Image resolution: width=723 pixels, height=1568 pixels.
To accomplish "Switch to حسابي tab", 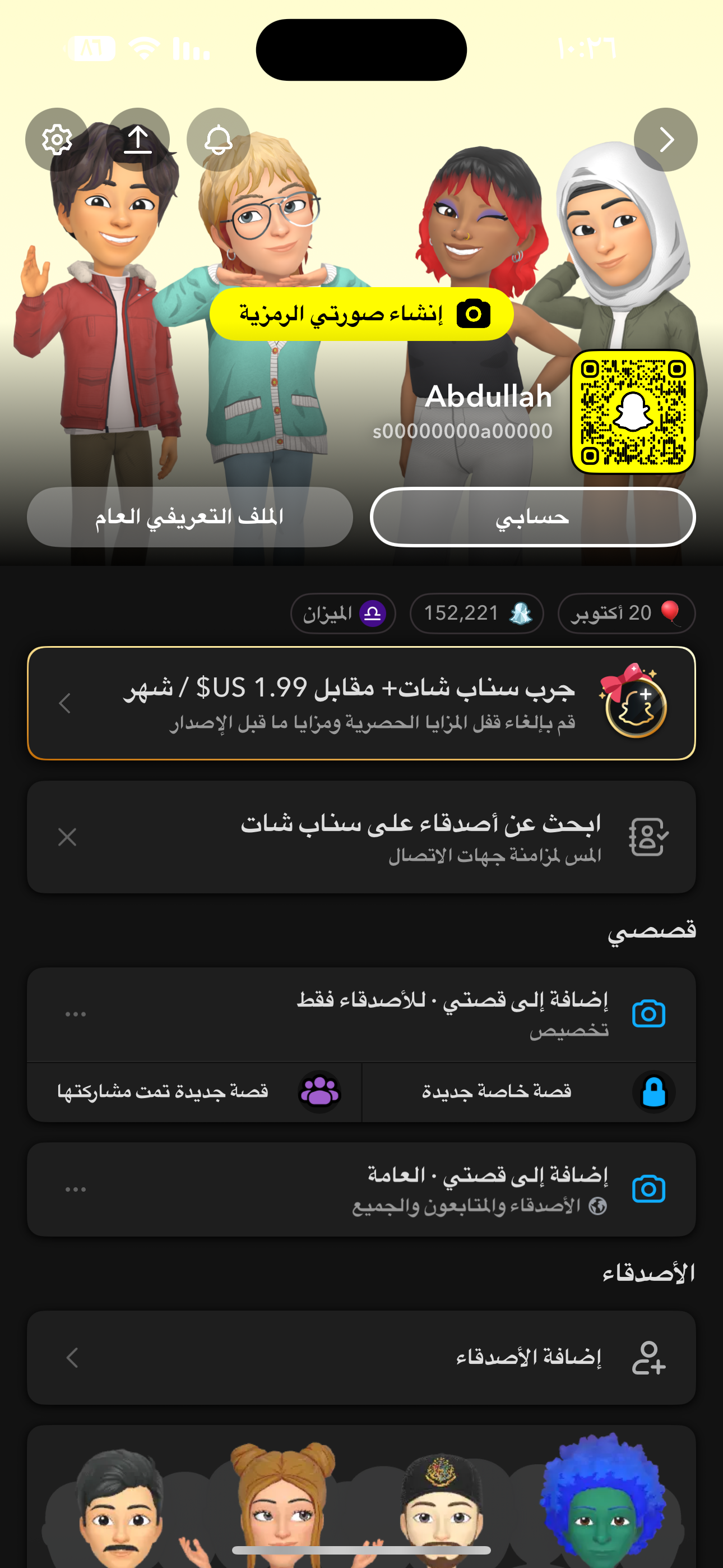I will (x=532, y=518).
